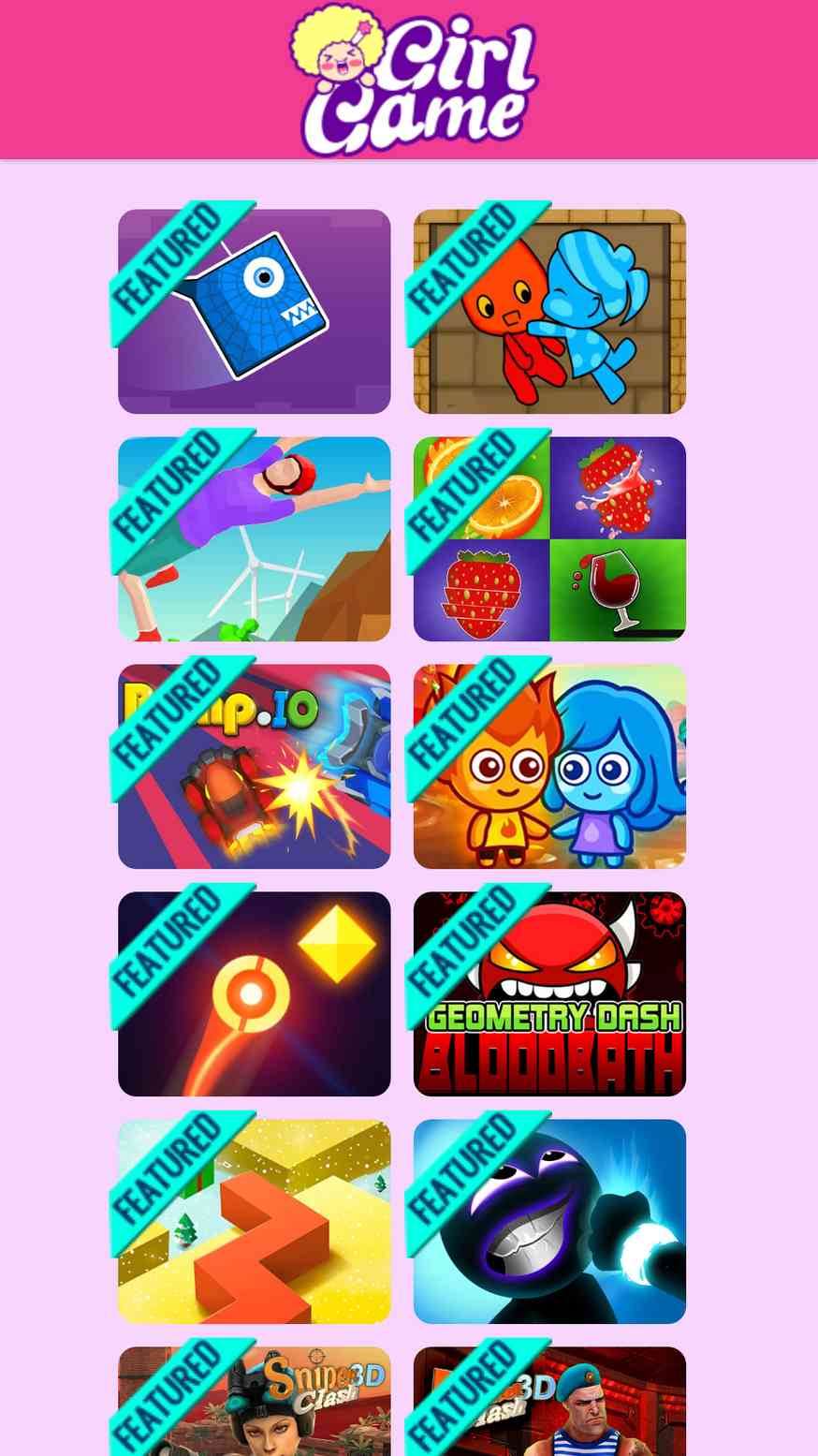The image size is (818, 1456).
Task: Open the red and blue stickman hugging game
Action: [549, 311]
